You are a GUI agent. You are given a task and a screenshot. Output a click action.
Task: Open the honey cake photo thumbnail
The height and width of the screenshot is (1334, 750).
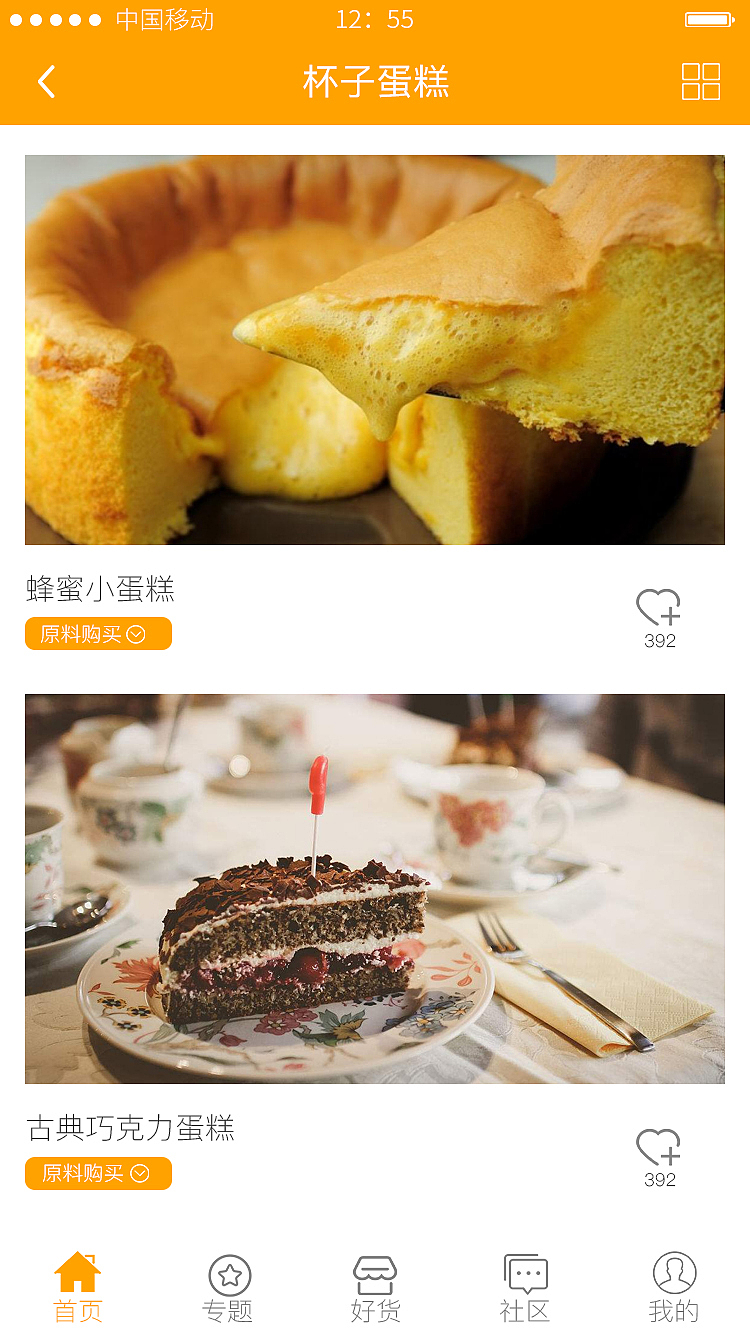click(x=375, y=348)
